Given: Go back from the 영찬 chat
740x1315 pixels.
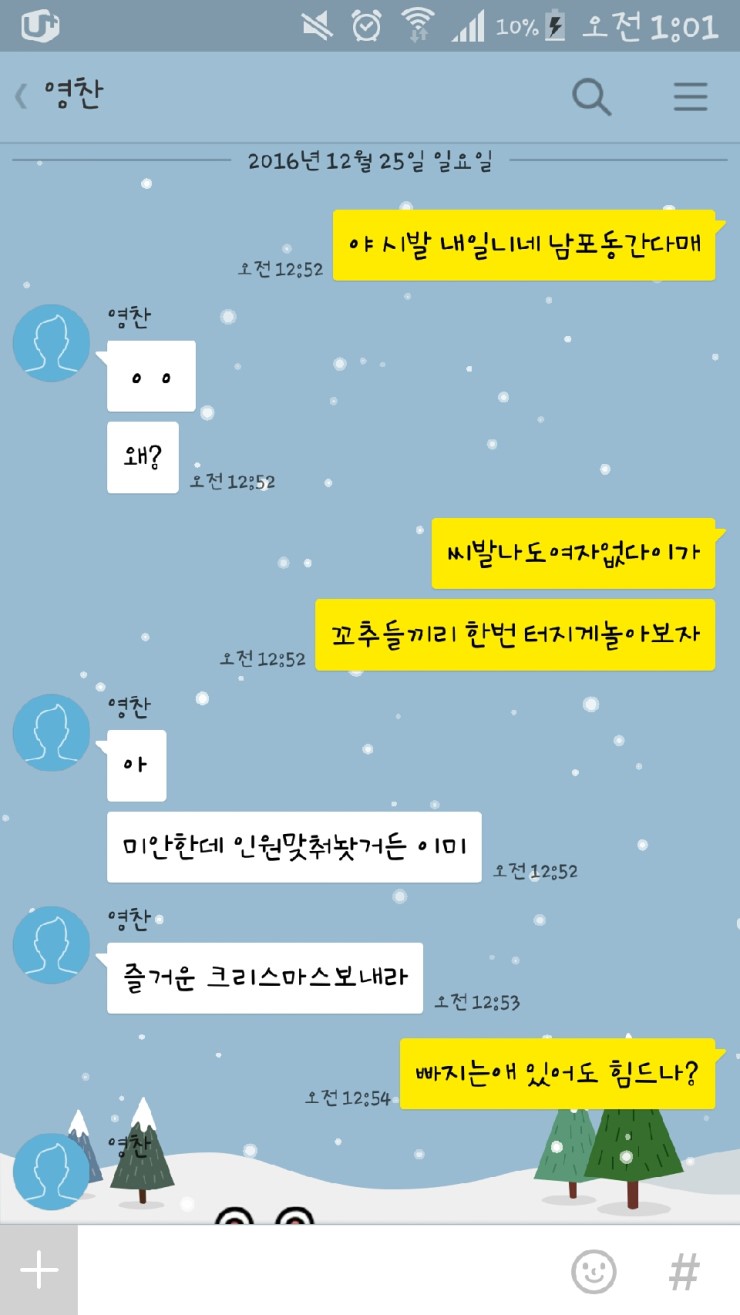Looking at the screenshot, I should (20, 96).
